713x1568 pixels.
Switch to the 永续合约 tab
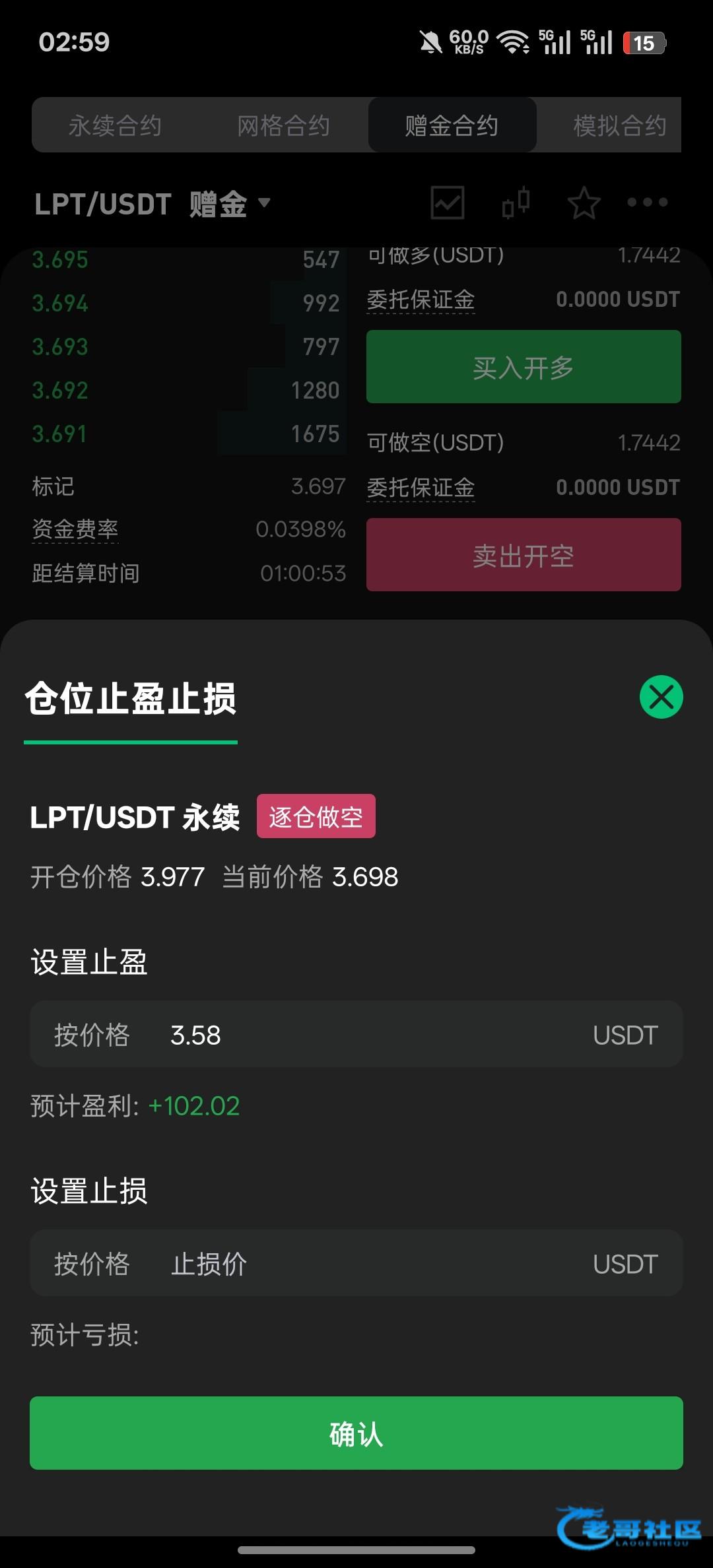[115, 125]
